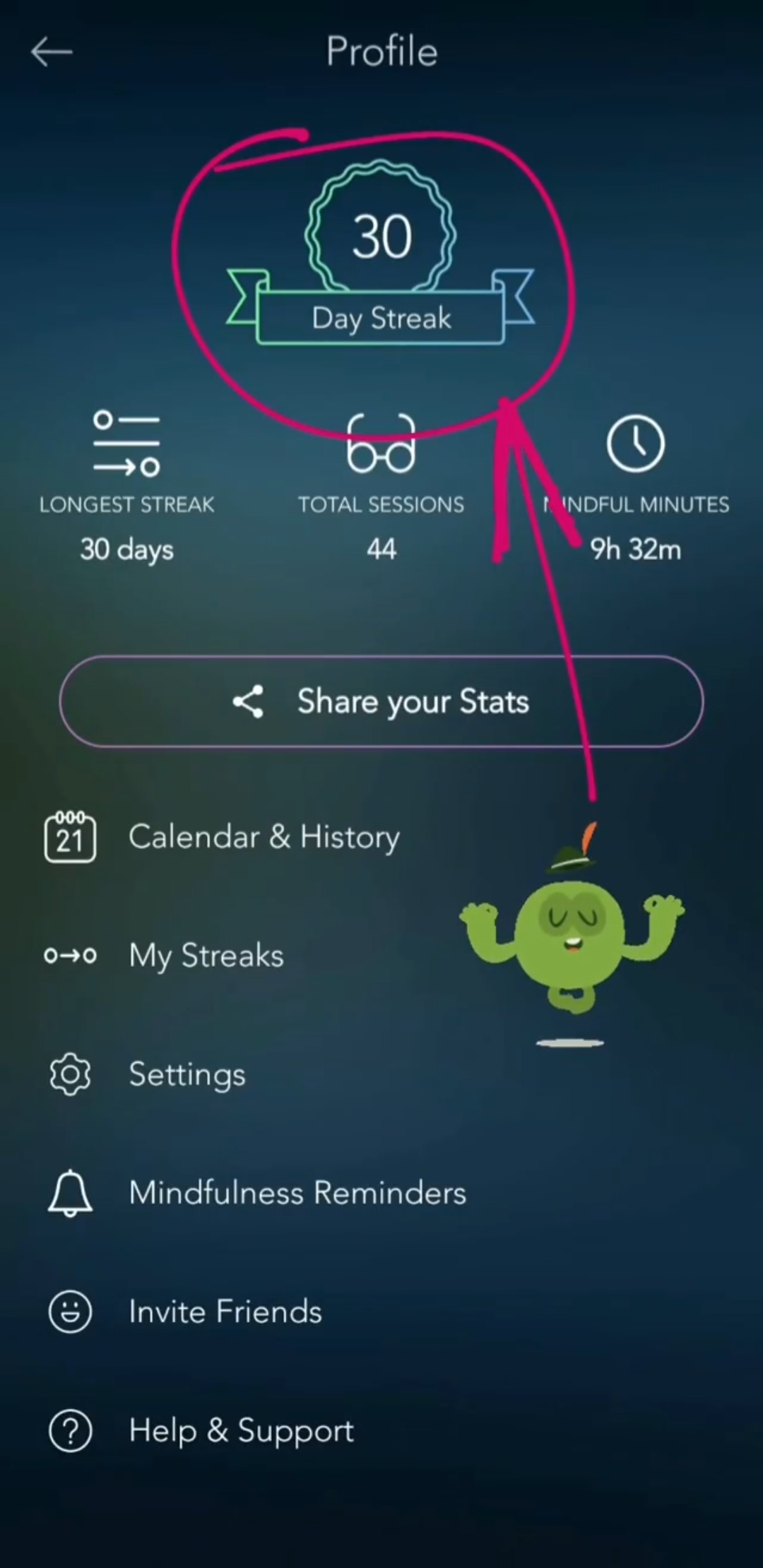Open Settings
Viewport: 763px width, 1568px height.
[187, 1074]
